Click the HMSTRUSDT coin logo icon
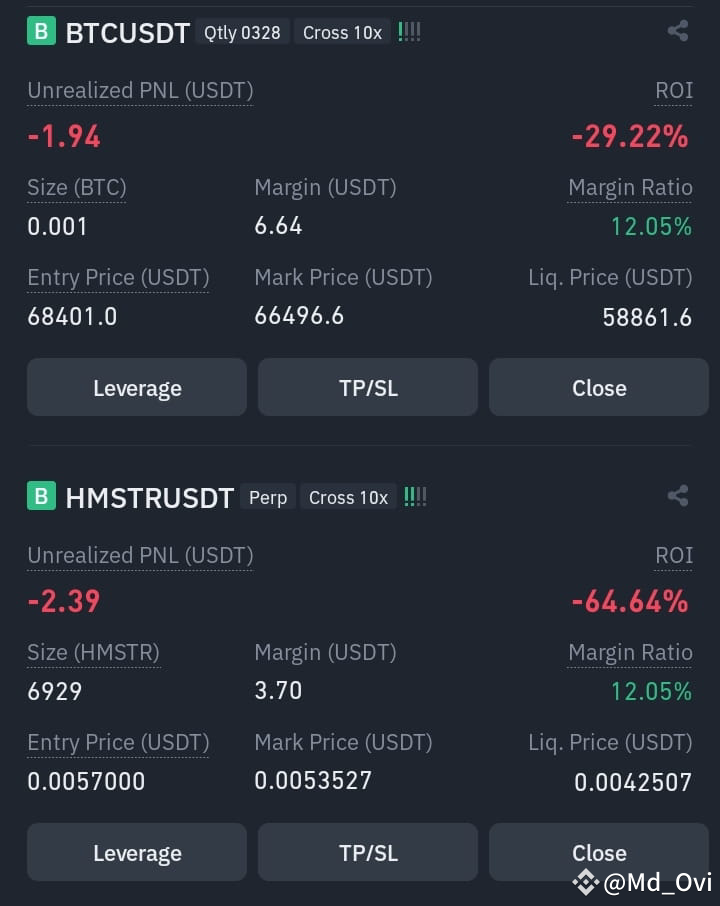 click(39, 497)
